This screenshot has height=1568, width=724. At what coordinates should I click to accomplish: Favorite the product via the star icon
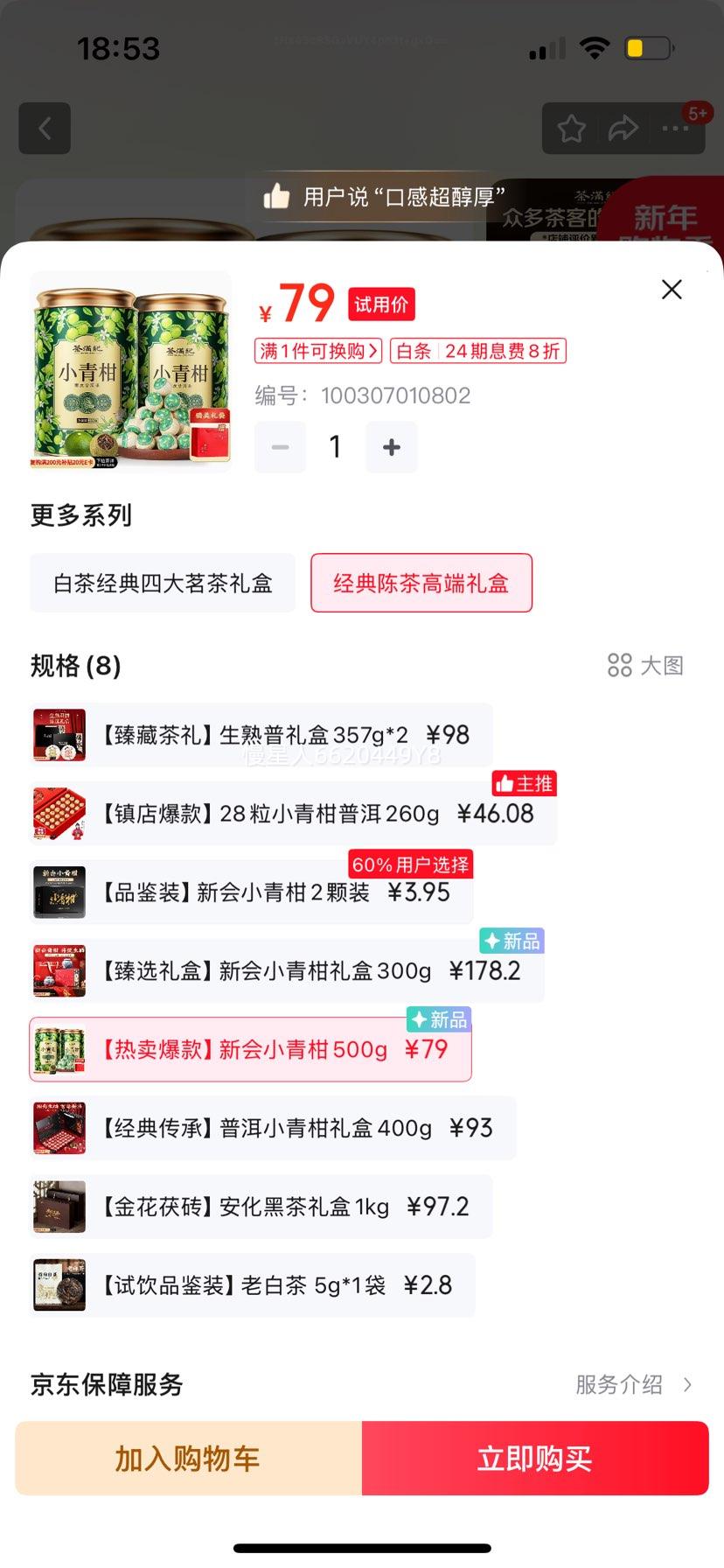pyautogui.click(x=571, y=128)
